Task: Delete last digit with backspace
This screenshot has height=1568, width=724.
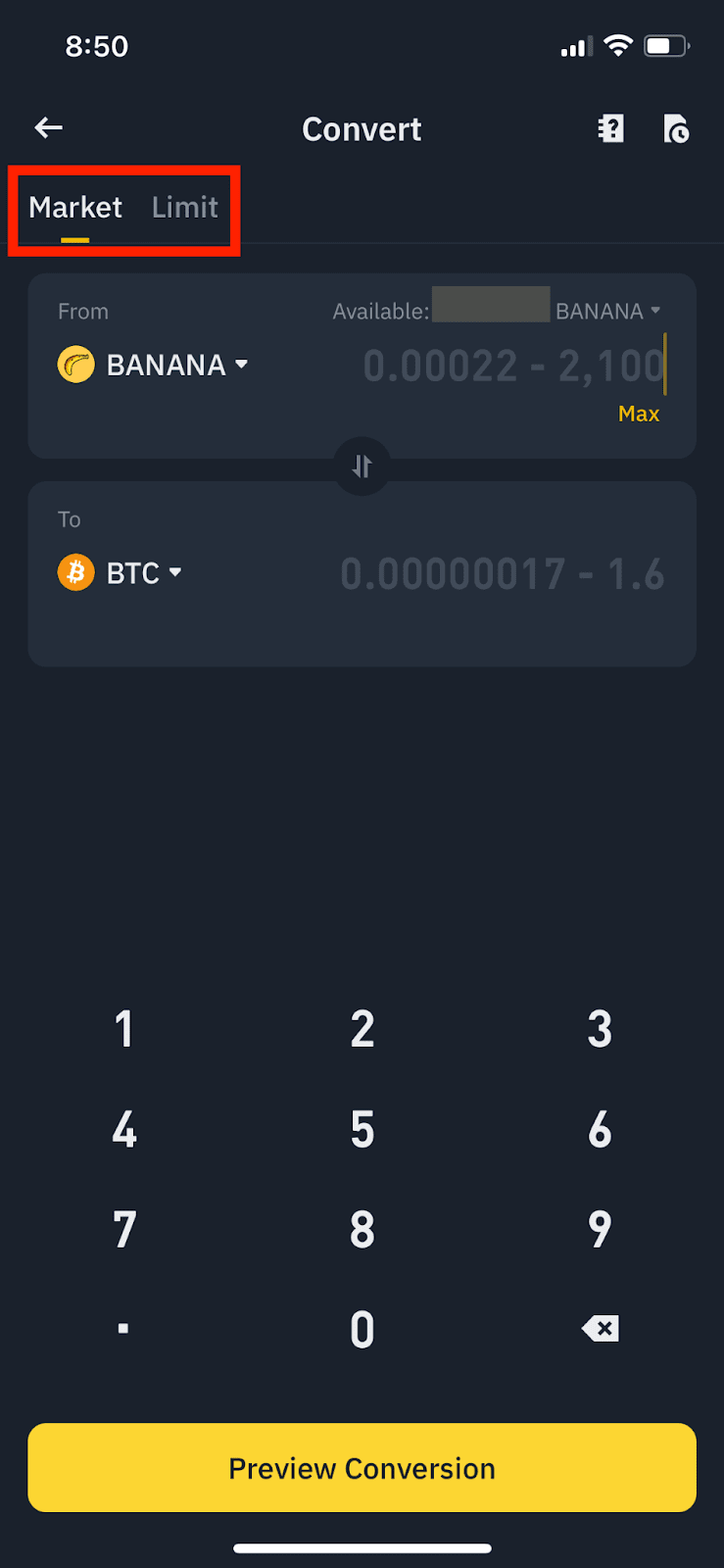Action: (x=600, y=1329)
